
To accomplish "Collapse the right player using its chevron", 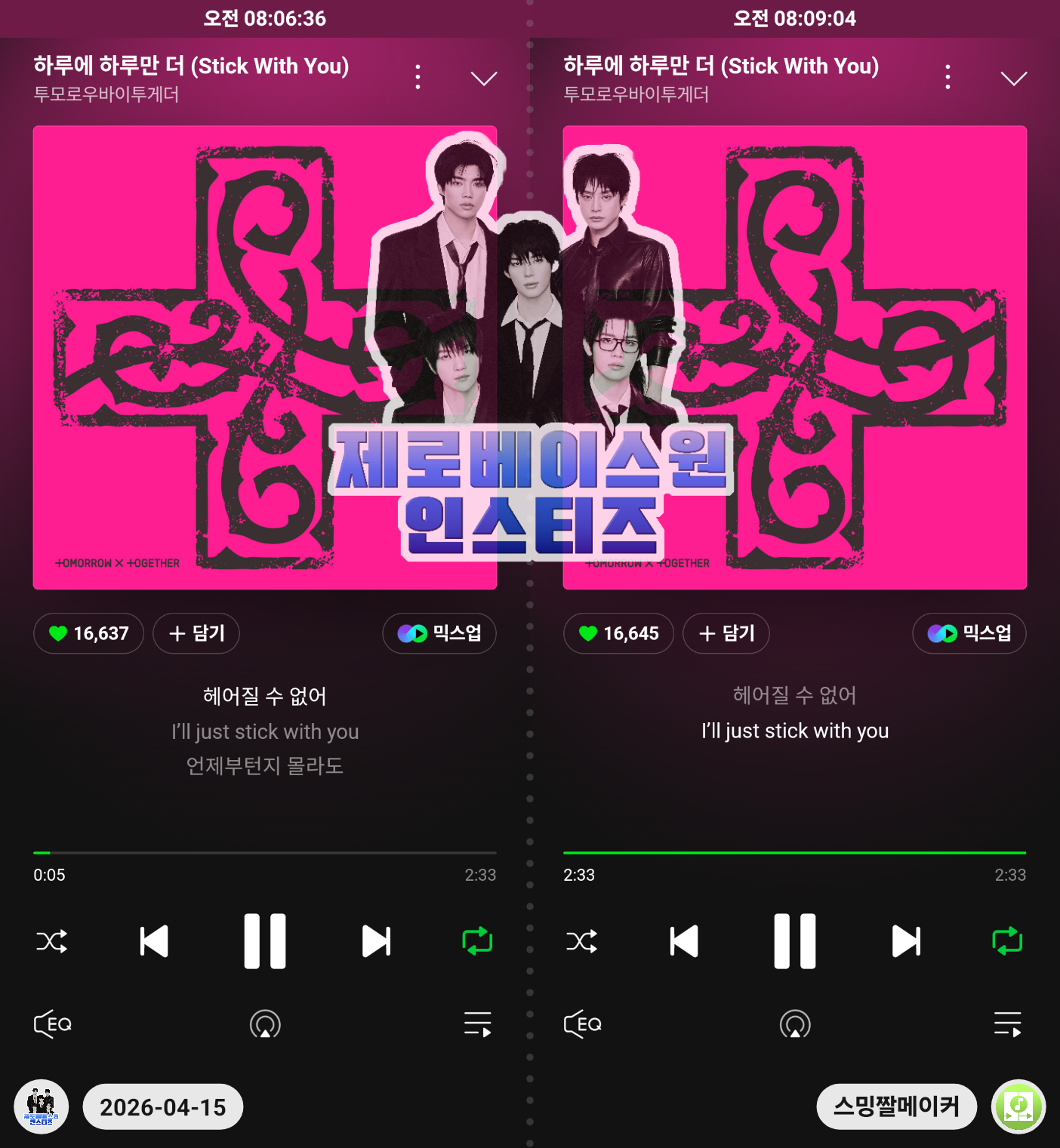I will click(x=1013, y=78).
